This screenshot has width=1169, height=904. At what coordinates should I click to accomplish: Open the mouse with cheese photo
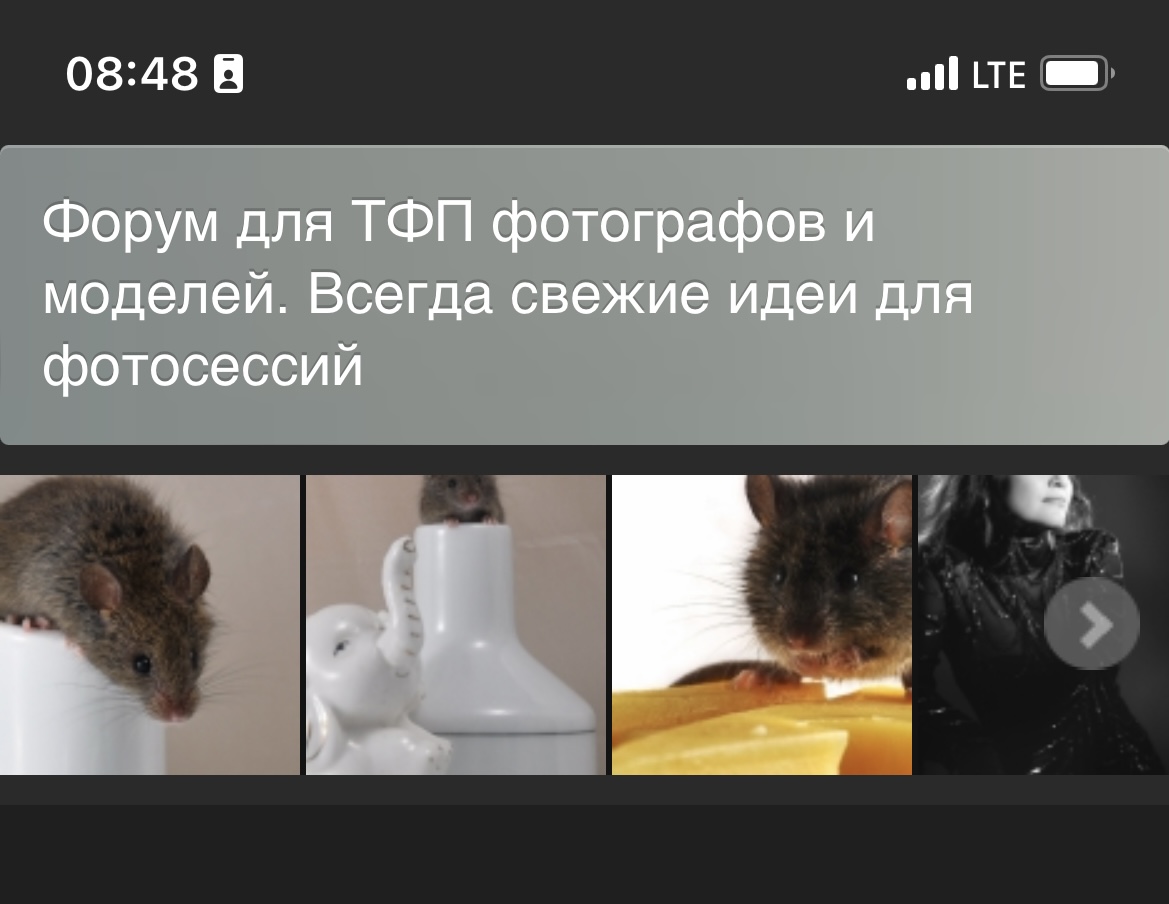[761, 624]
